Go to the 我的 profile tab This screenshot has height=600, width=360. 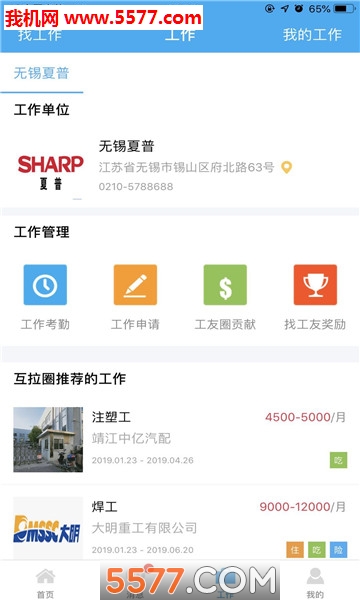(315, 583)
